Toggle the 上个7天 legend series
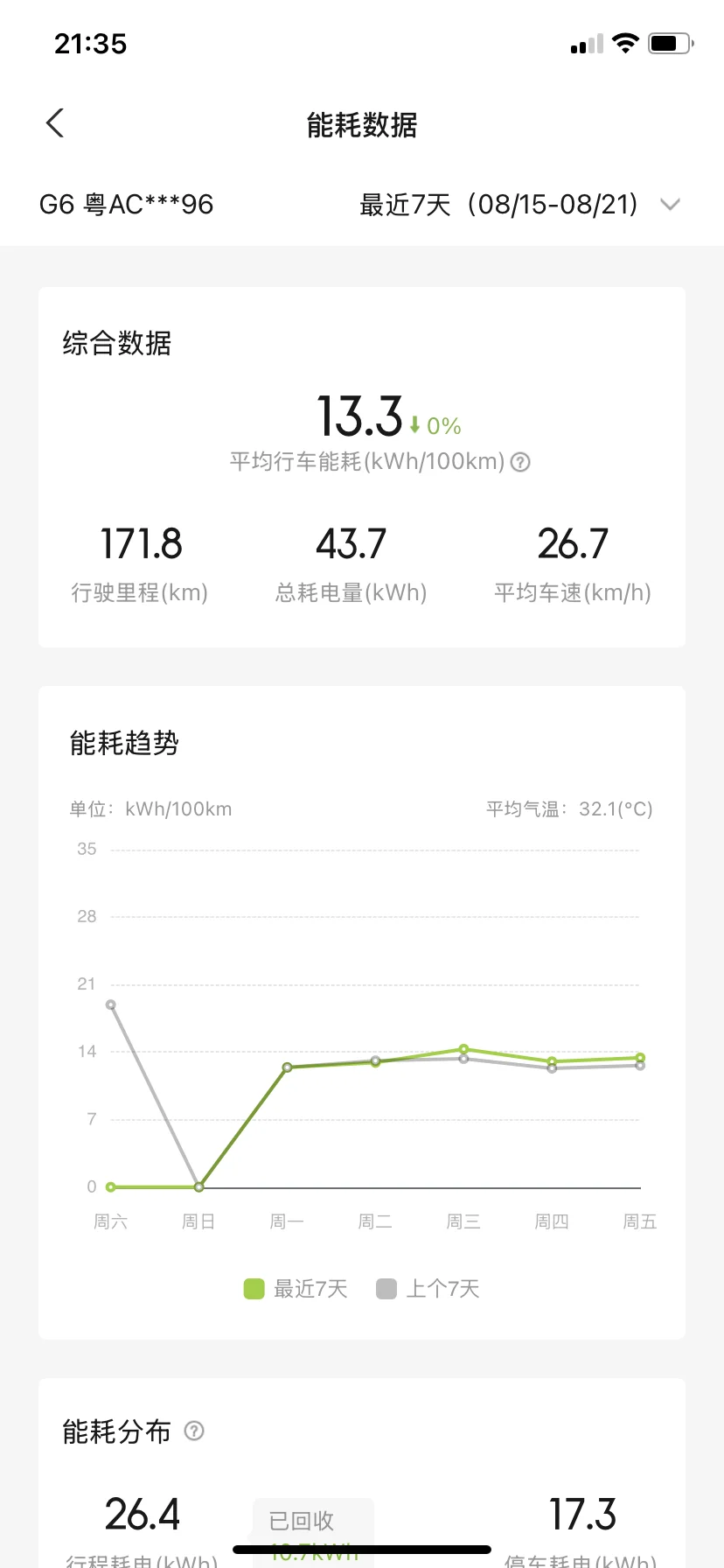Image resolution: width=724 pixels, height=1568 pixels. (428, 1289)
